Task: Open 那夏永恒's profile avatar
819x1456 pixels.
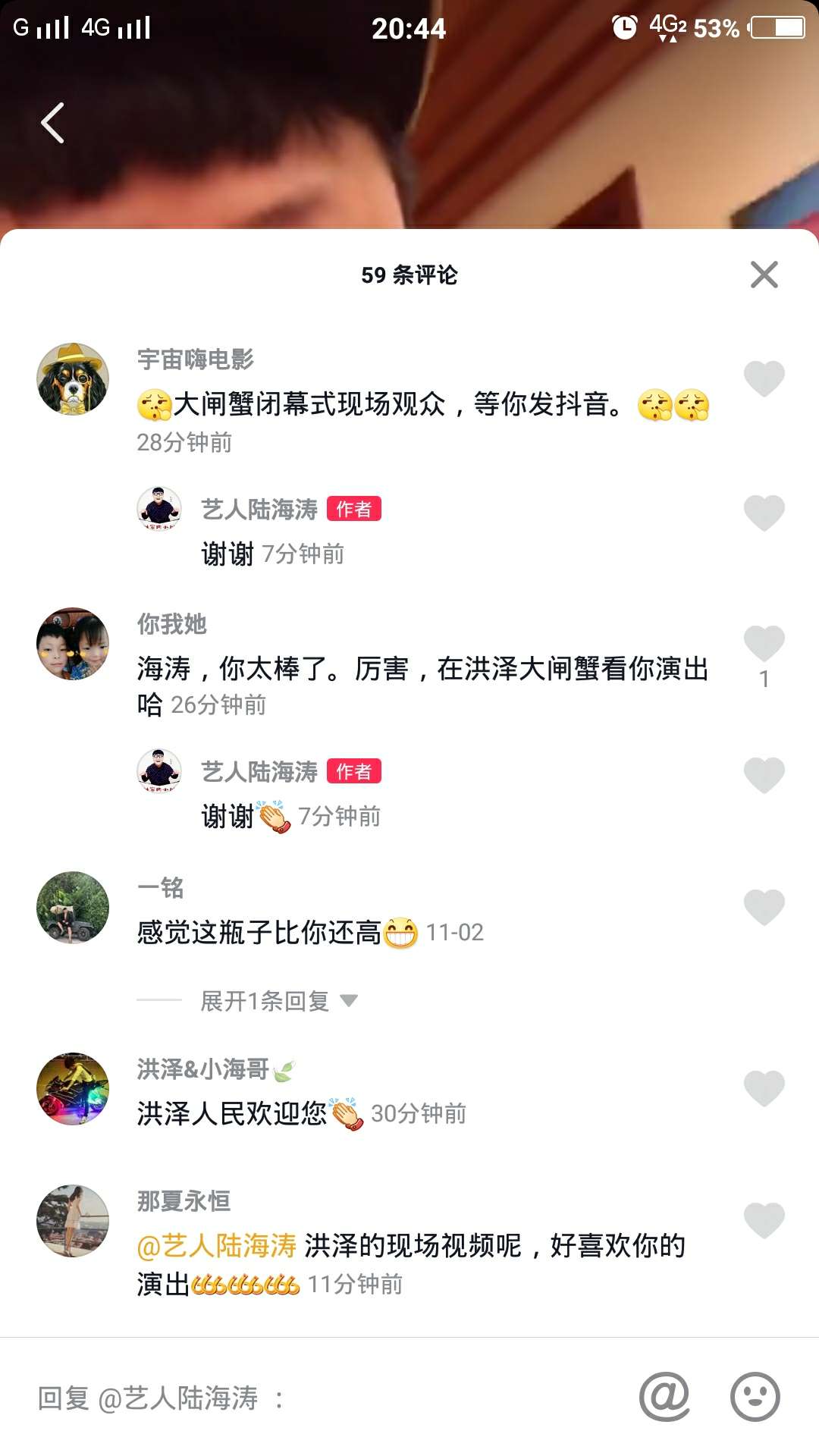Action: pos(73,1221)
